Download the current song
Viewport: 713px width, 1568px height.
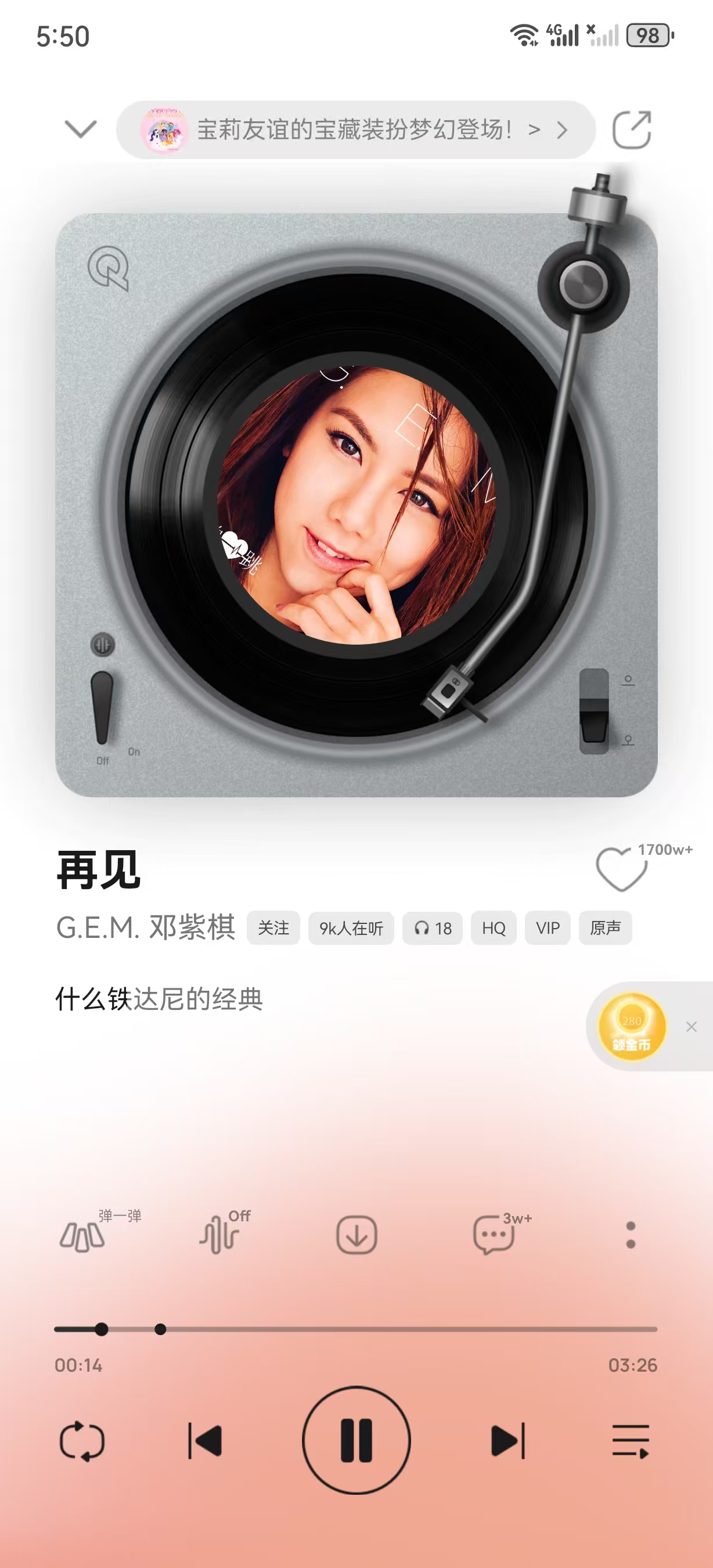(356, 1236)
